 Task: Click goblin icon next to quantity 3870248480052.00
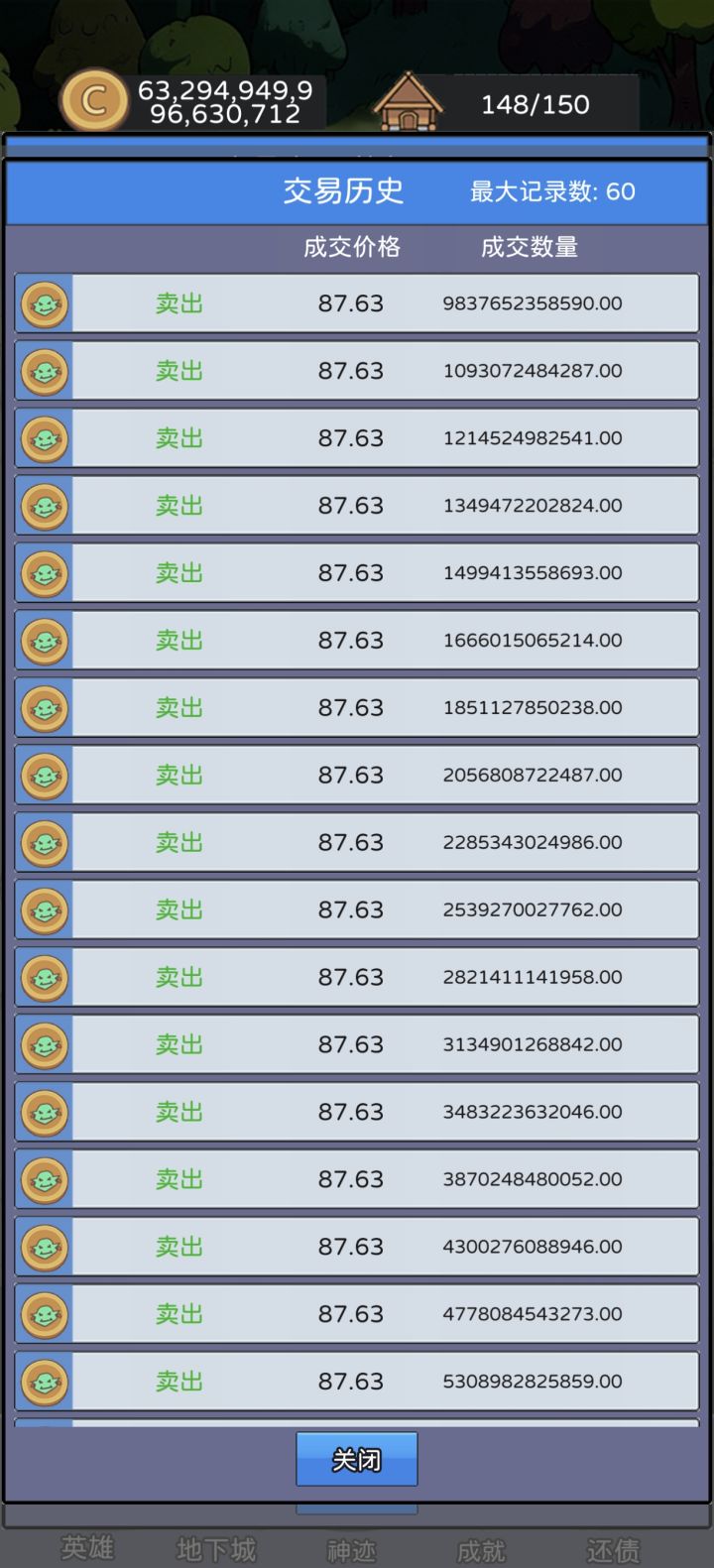[45, 1178]
